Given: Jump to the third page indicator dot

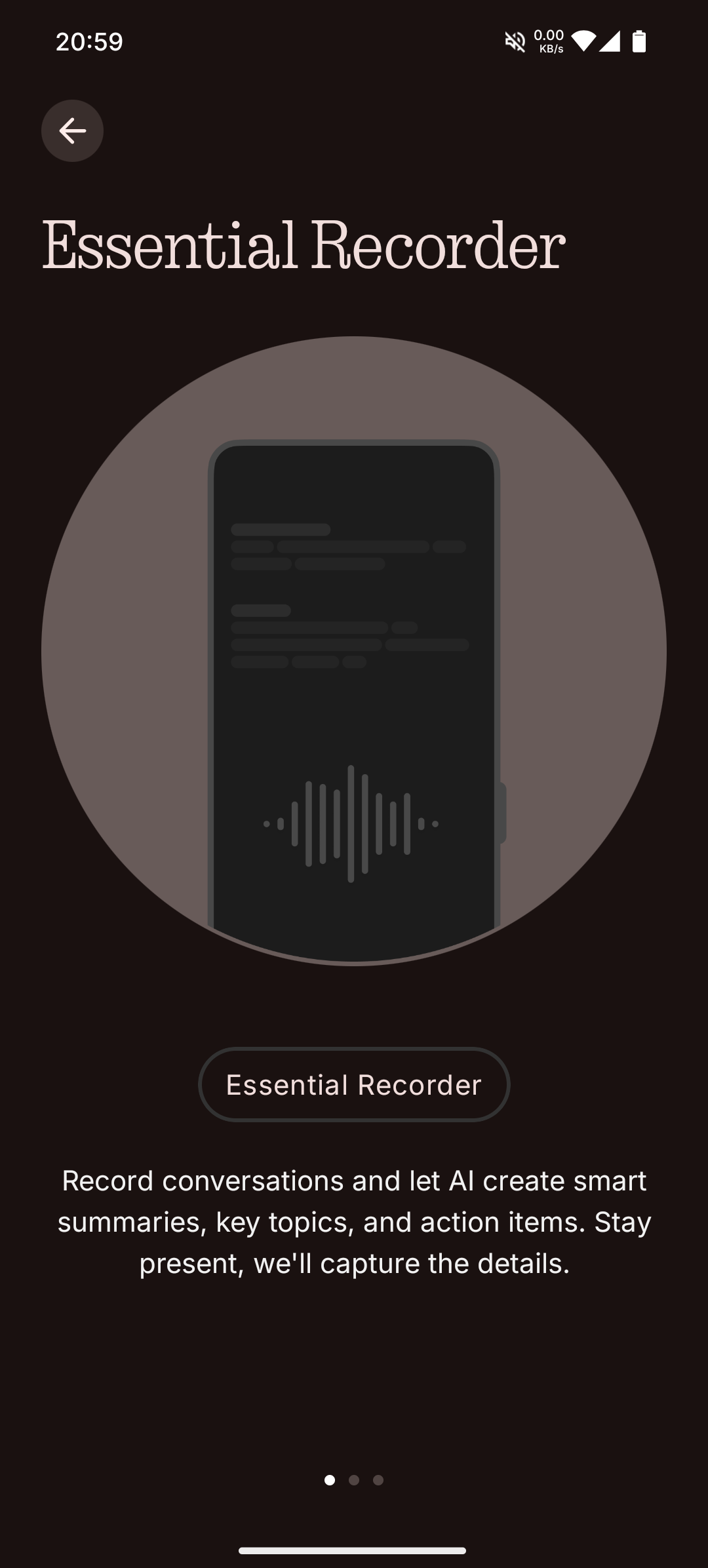Looking at the screenshot, I should click(x=378, y=1480).
